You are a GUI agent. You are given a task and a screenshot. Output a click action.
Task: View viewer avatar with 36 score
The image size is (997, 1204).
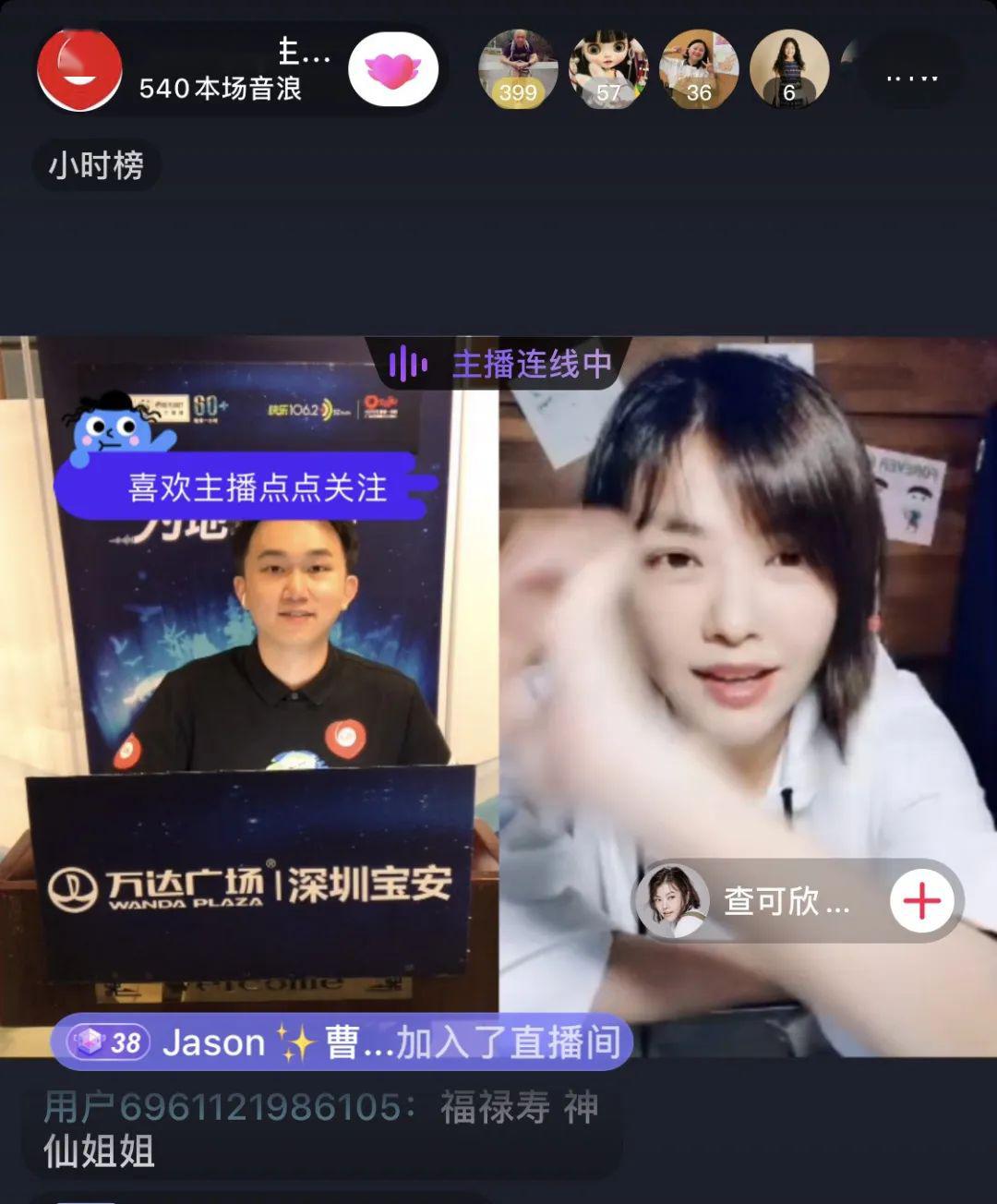pyautogui.click(x=699, y=69)
